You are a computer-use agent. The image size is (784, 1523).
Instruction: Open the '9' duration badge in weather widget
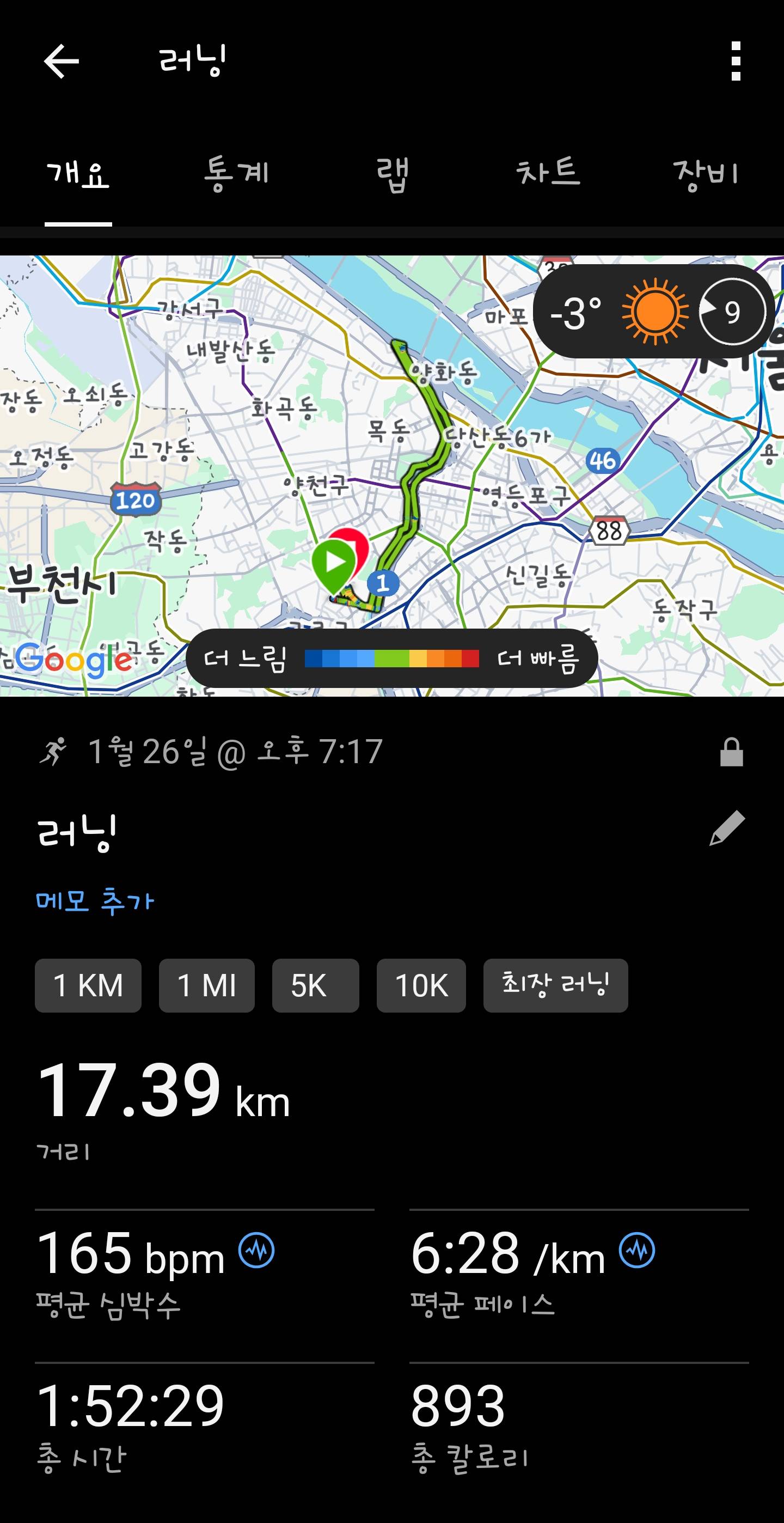[x=730, y=313]
